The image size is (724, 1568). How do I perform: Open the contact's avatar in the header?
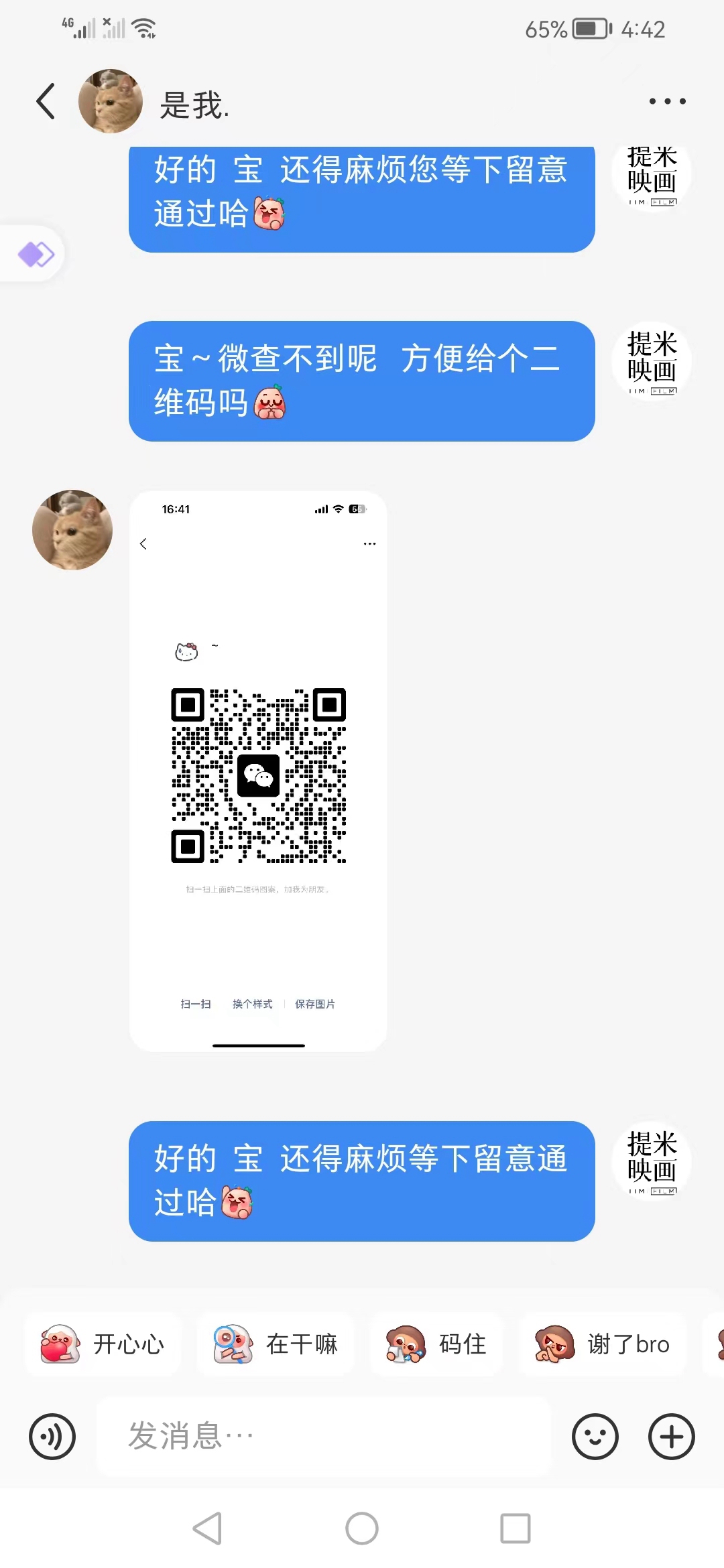(111, 101)
